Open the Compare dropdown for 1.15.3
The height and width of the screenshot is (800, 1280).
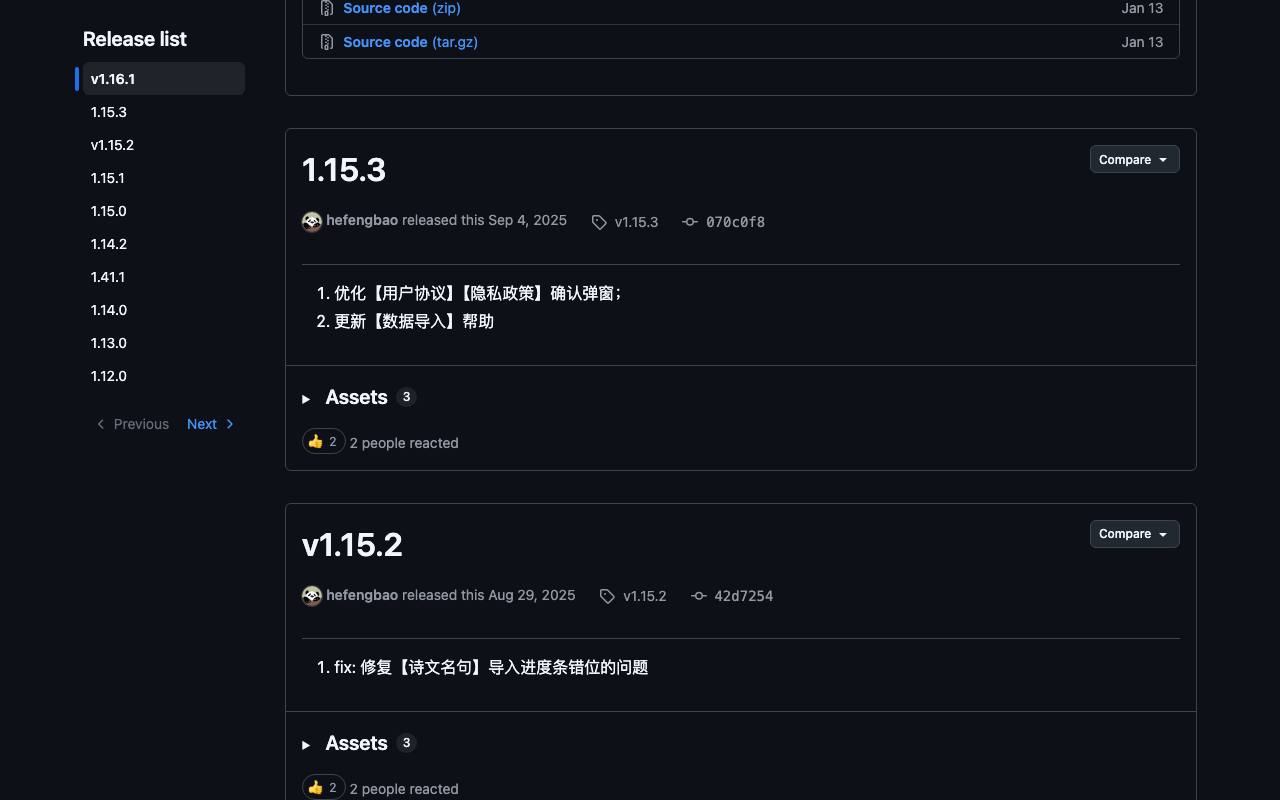click(x=1134, y=160)
